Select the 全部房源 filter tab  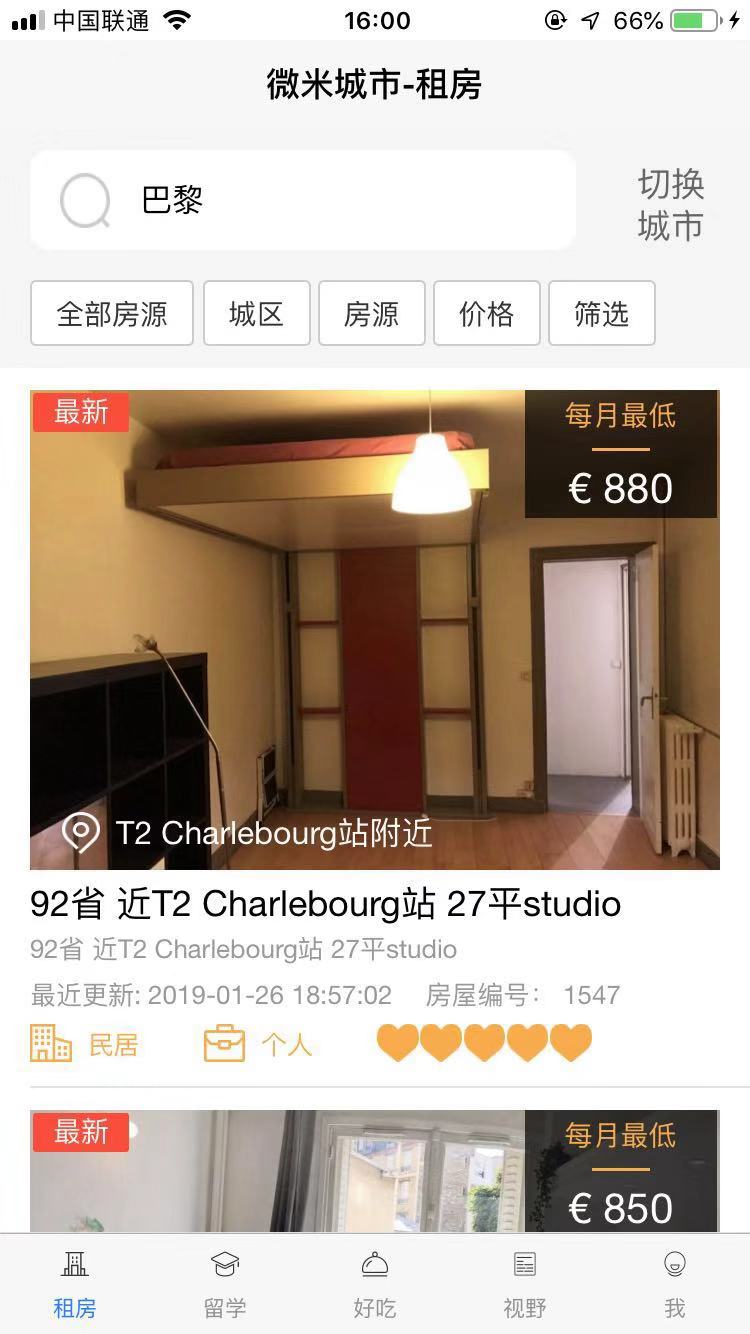click(x=111, y=313)
